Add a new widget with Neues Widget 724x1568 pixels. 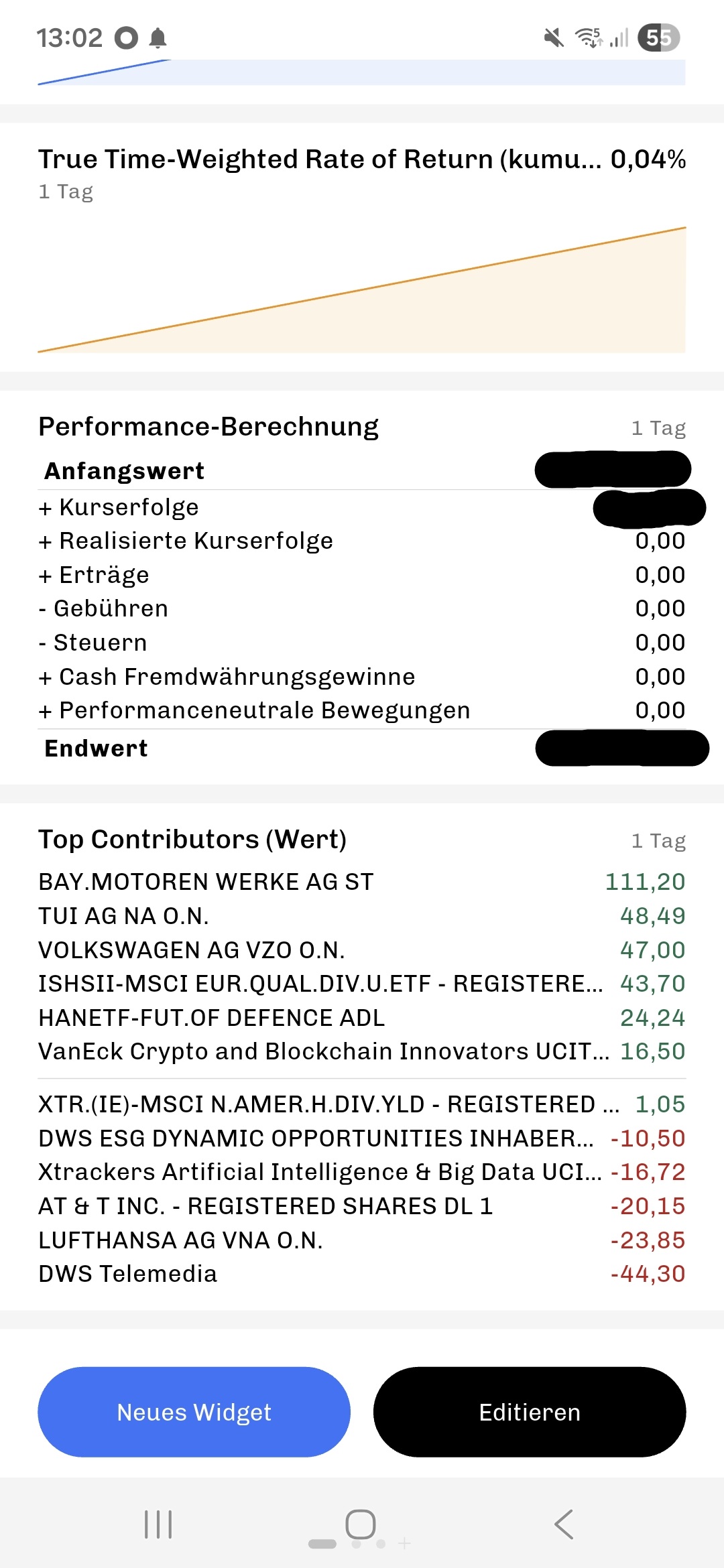(194, 1412)
